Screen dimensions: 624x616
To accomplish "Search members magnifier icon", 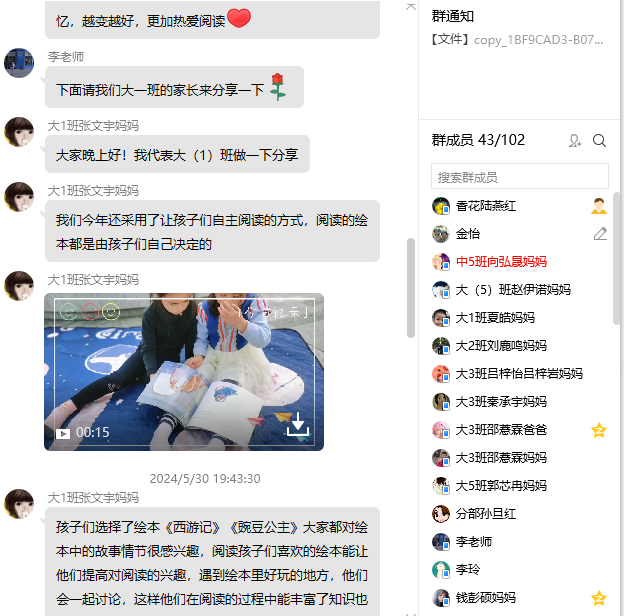I will point(599,141).
